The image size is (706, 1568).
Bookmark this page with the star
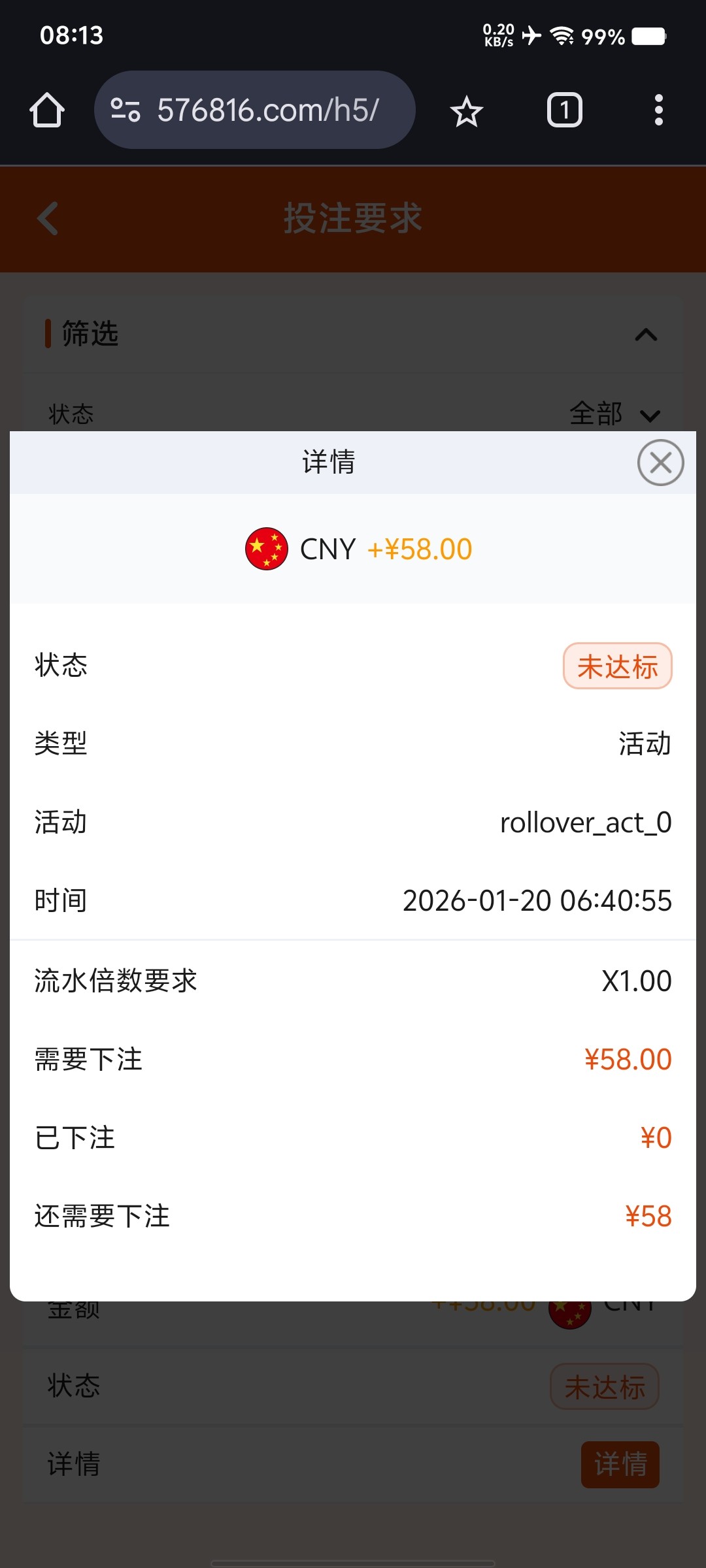click(467, 111)
